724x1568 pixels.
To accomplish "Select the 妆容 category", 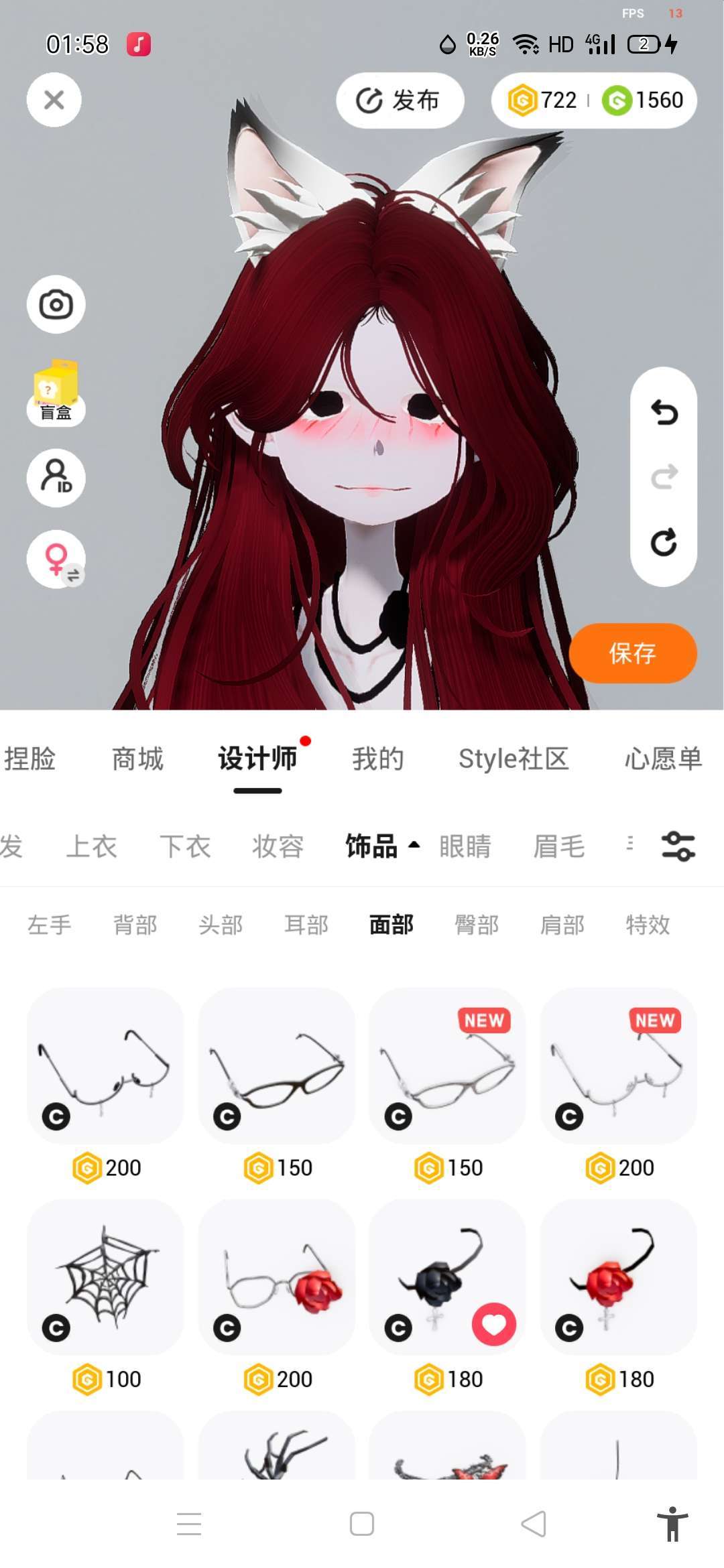I will click(278, 846).
